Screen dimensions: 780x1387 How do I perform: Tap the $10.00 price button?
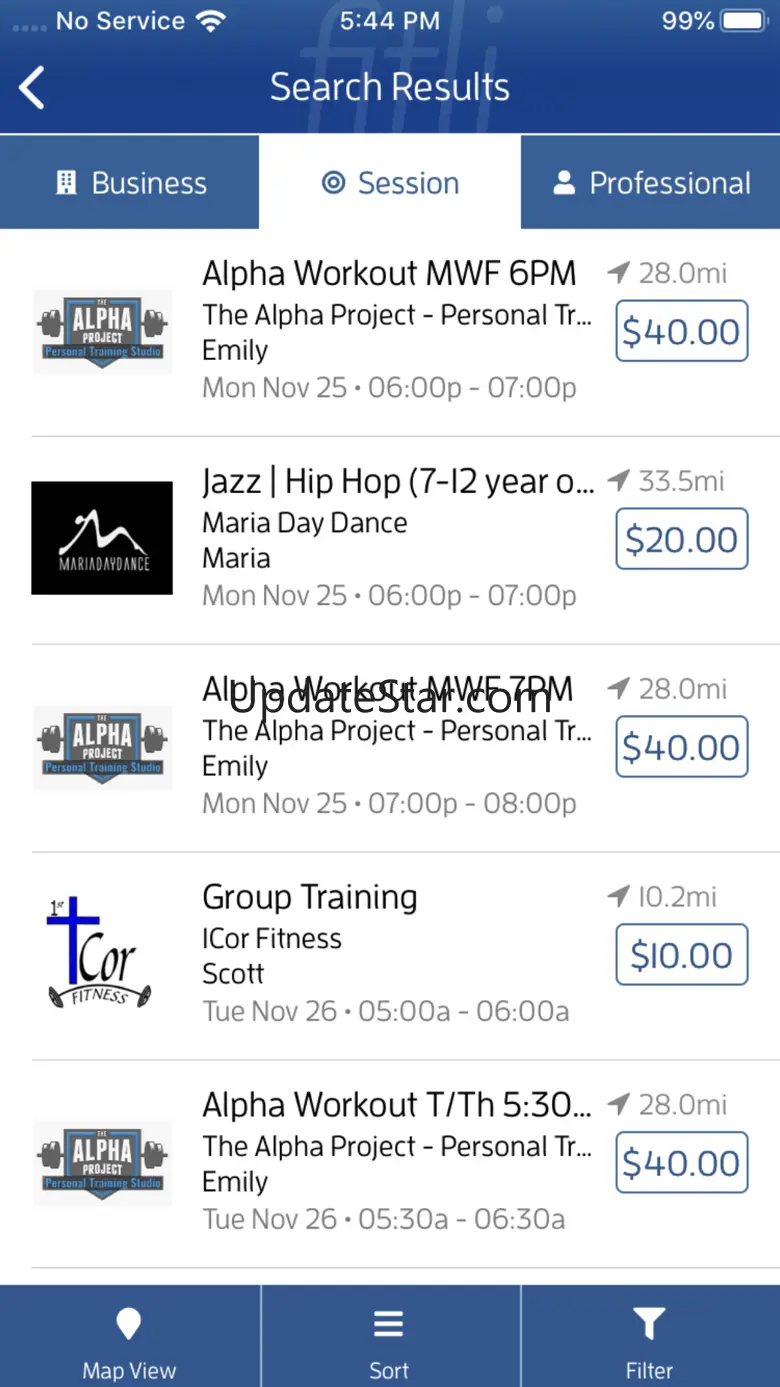[682, 955]
